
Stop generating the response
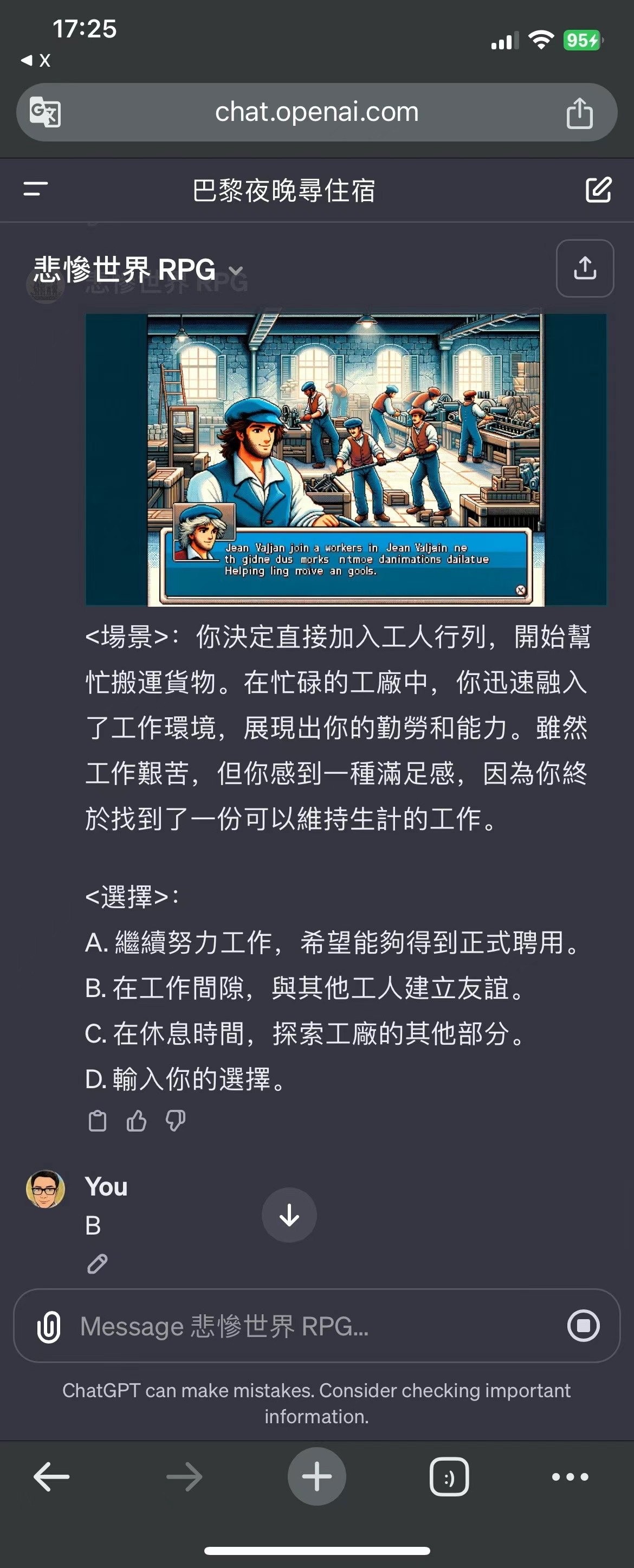(x=584, y=1325)
